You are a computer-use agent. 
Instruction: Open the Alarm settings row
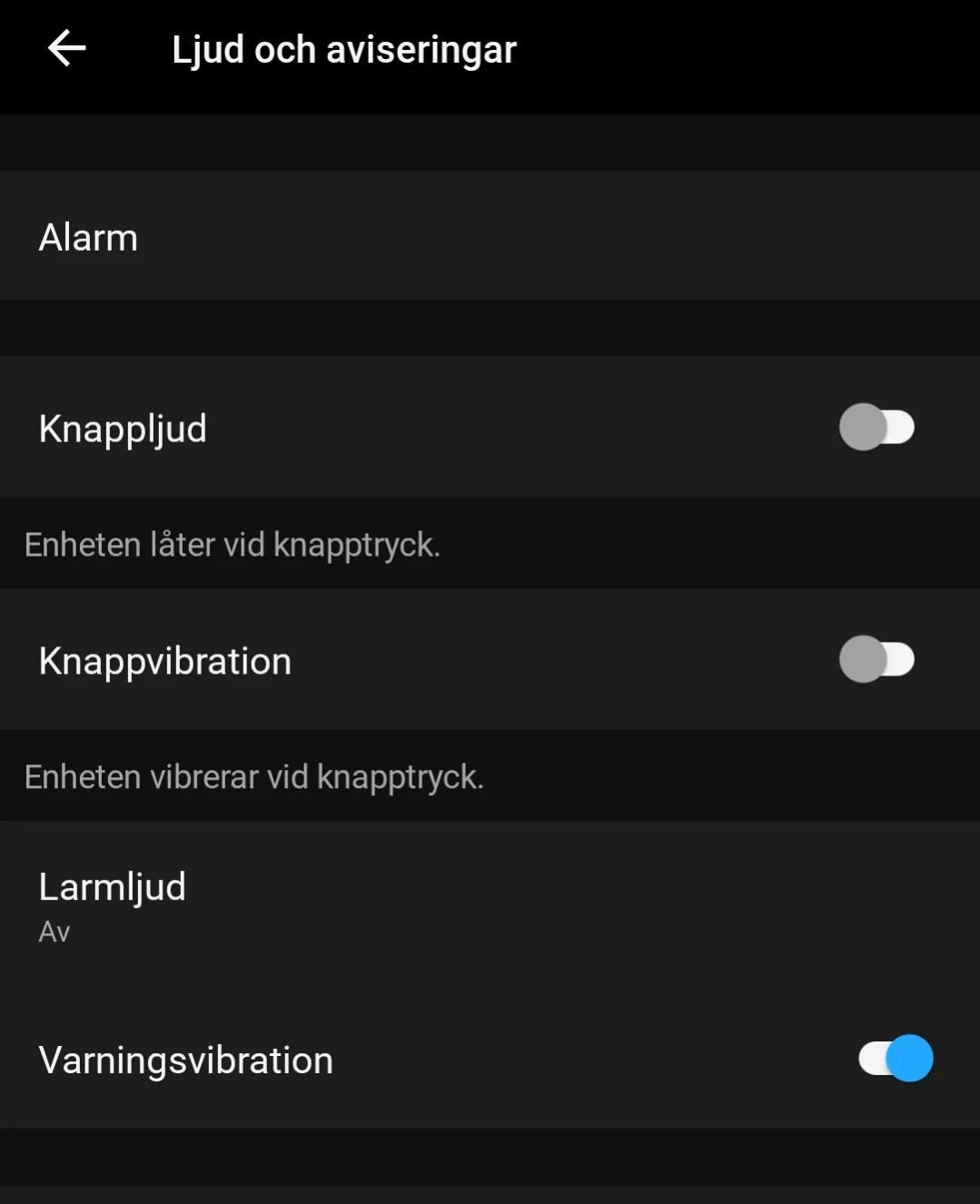coord(490,237)
